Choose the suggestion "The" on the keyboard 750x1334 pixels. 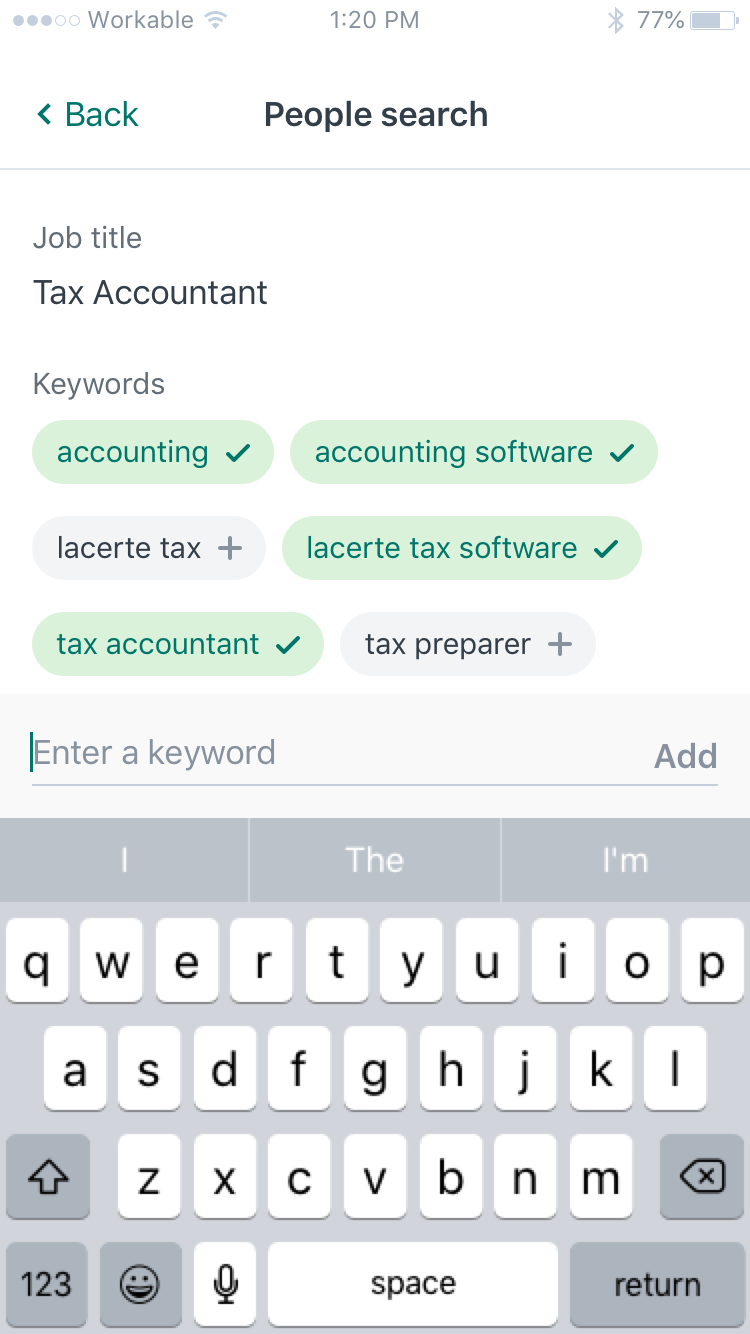click(375, 860)
